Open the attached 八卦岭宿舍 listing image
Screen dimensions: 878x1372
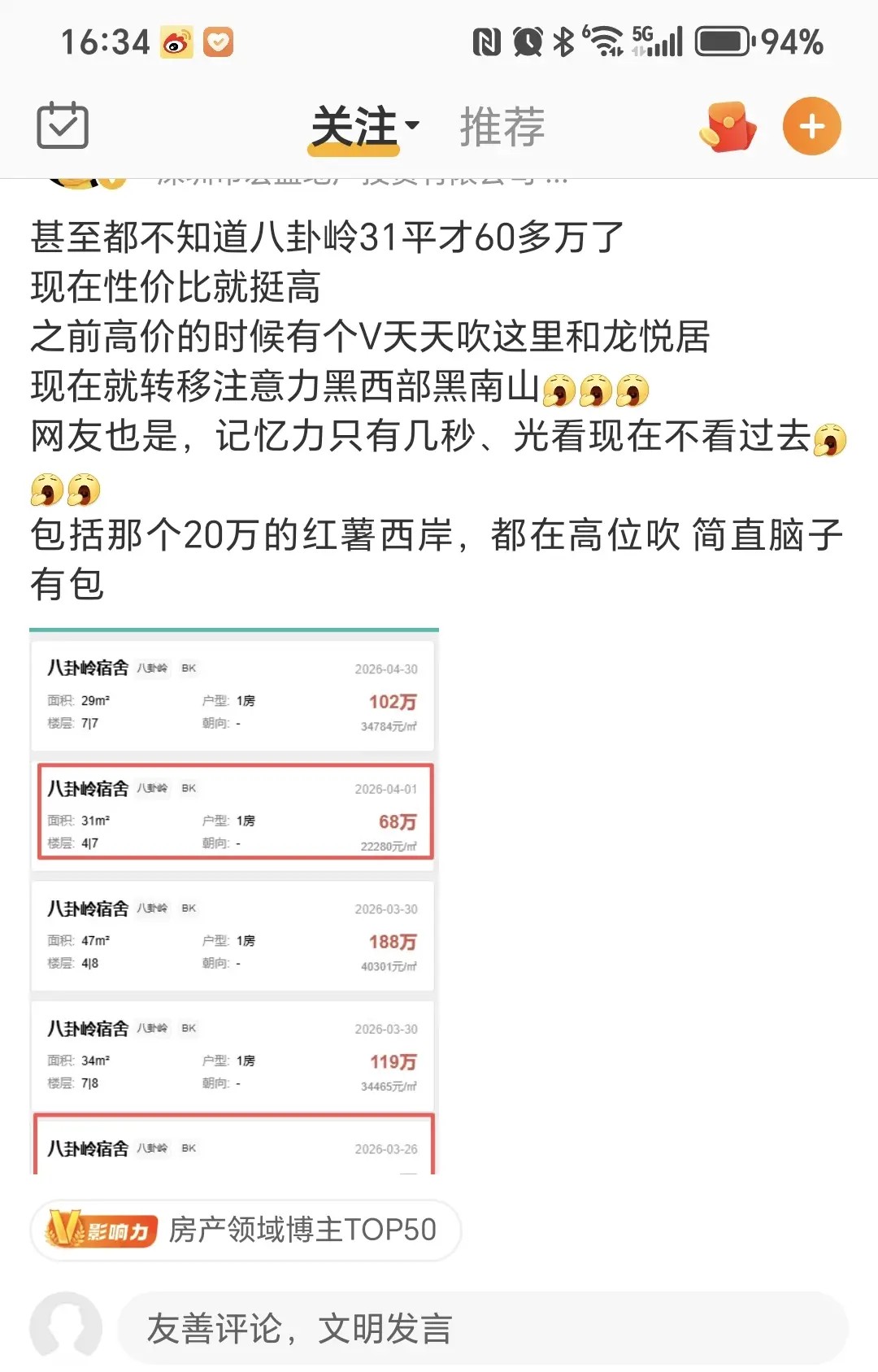coord(234,900)
